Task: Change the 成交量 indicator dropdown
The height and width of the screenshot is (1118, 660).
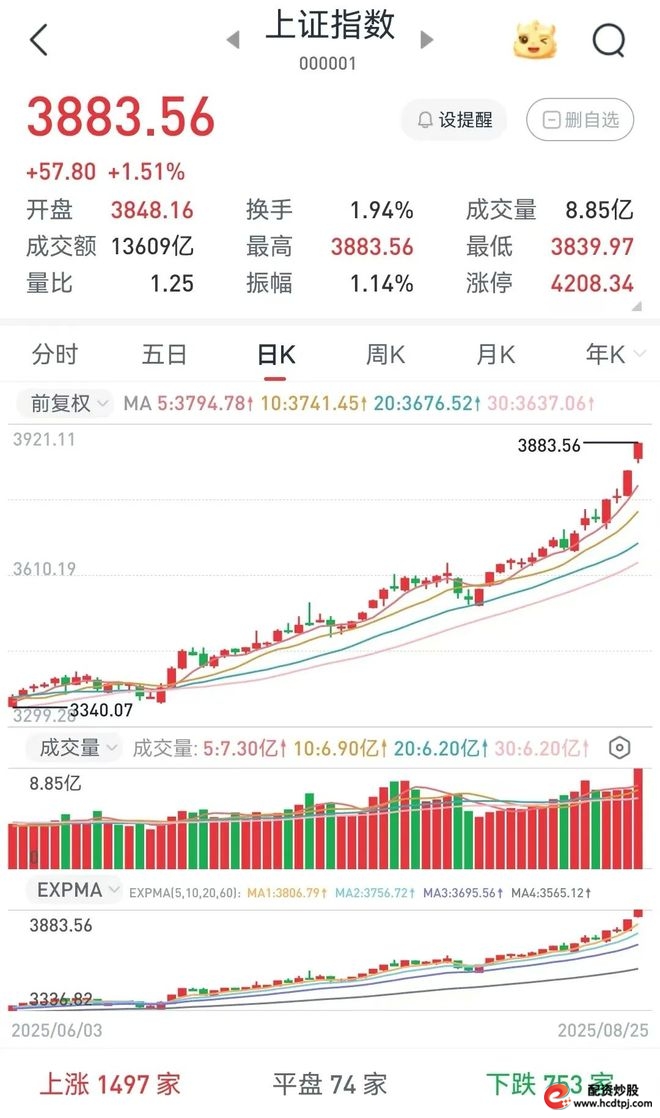Action: click(x=75, y=747)
